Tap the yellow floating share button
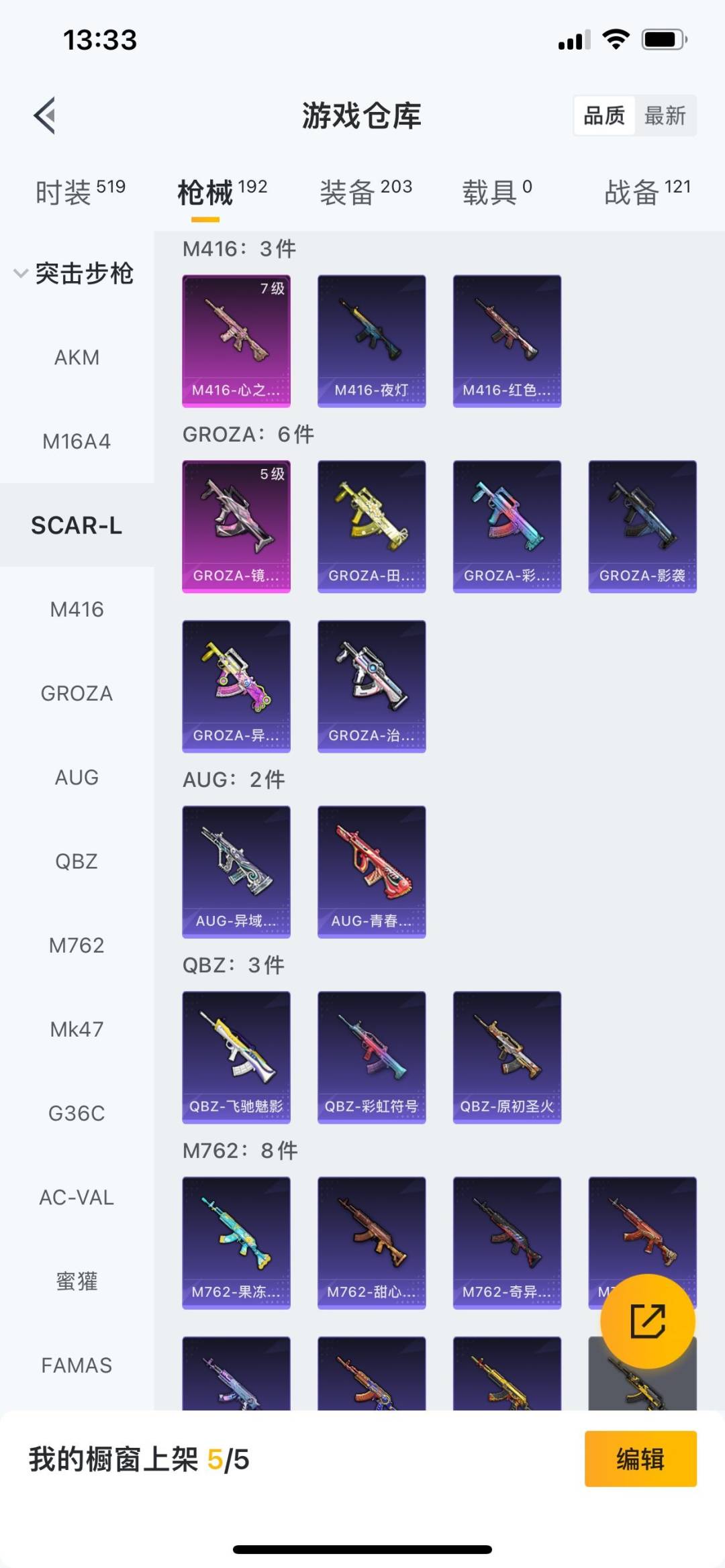 point(647,1321)
